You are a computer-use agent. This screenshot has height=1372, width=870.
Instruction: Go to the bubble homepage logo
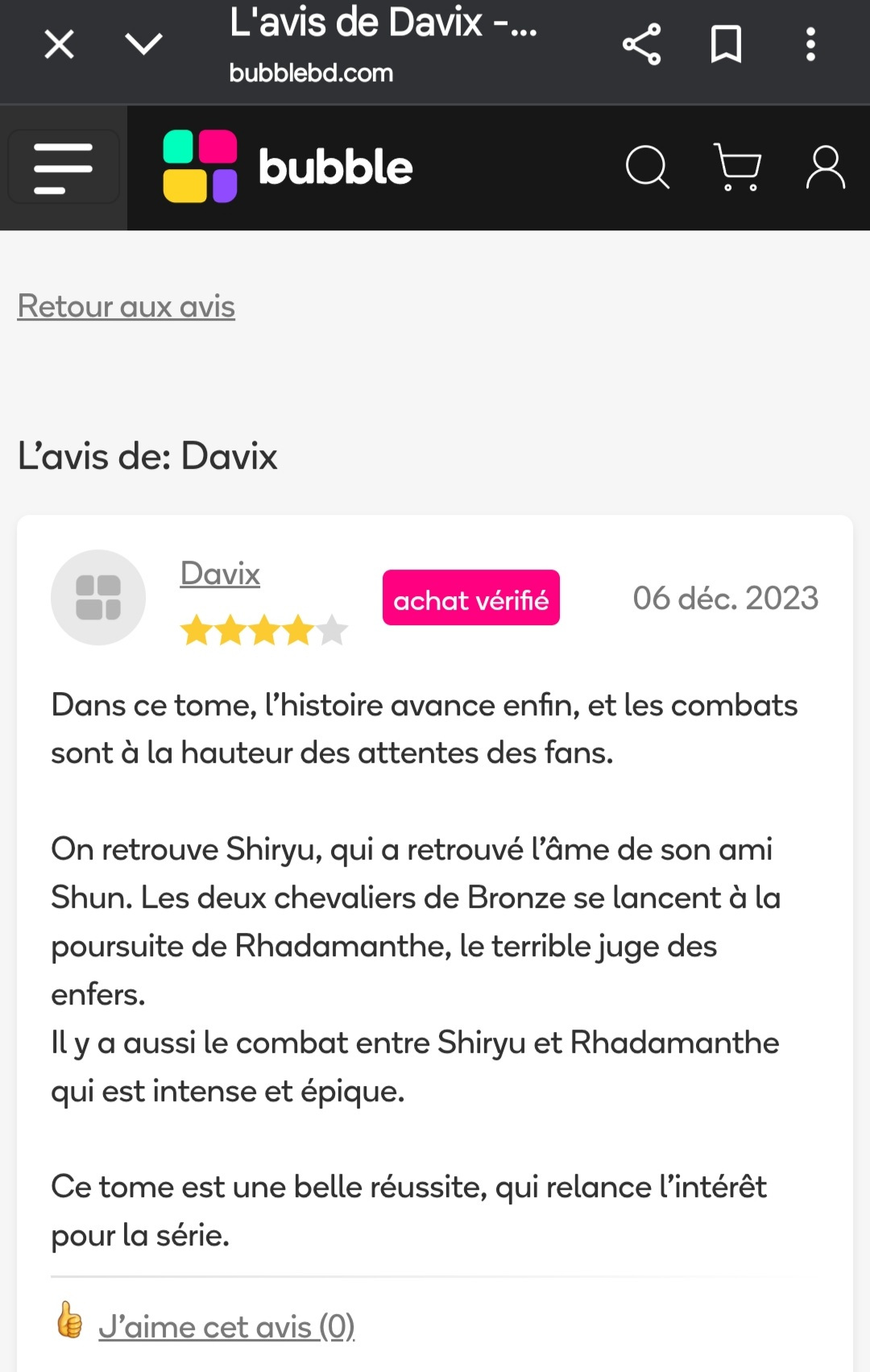pyautogui.click(x=288, y=167)
